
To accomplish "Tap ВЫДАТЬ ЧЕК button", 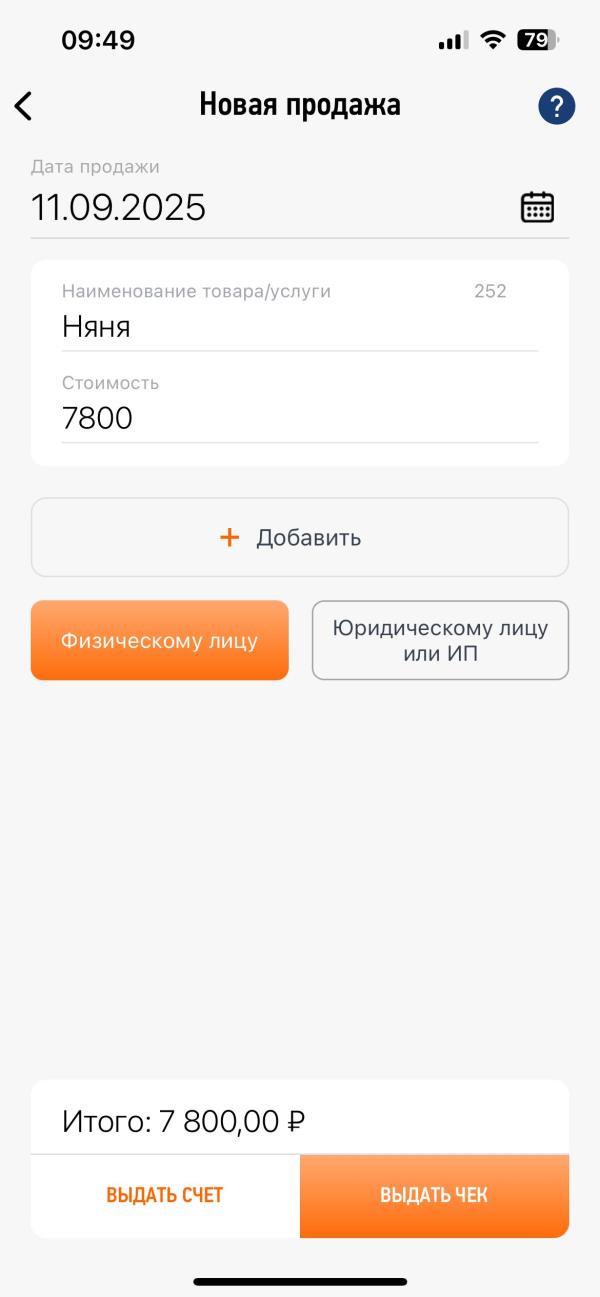I will click(x=434, y=1195).
